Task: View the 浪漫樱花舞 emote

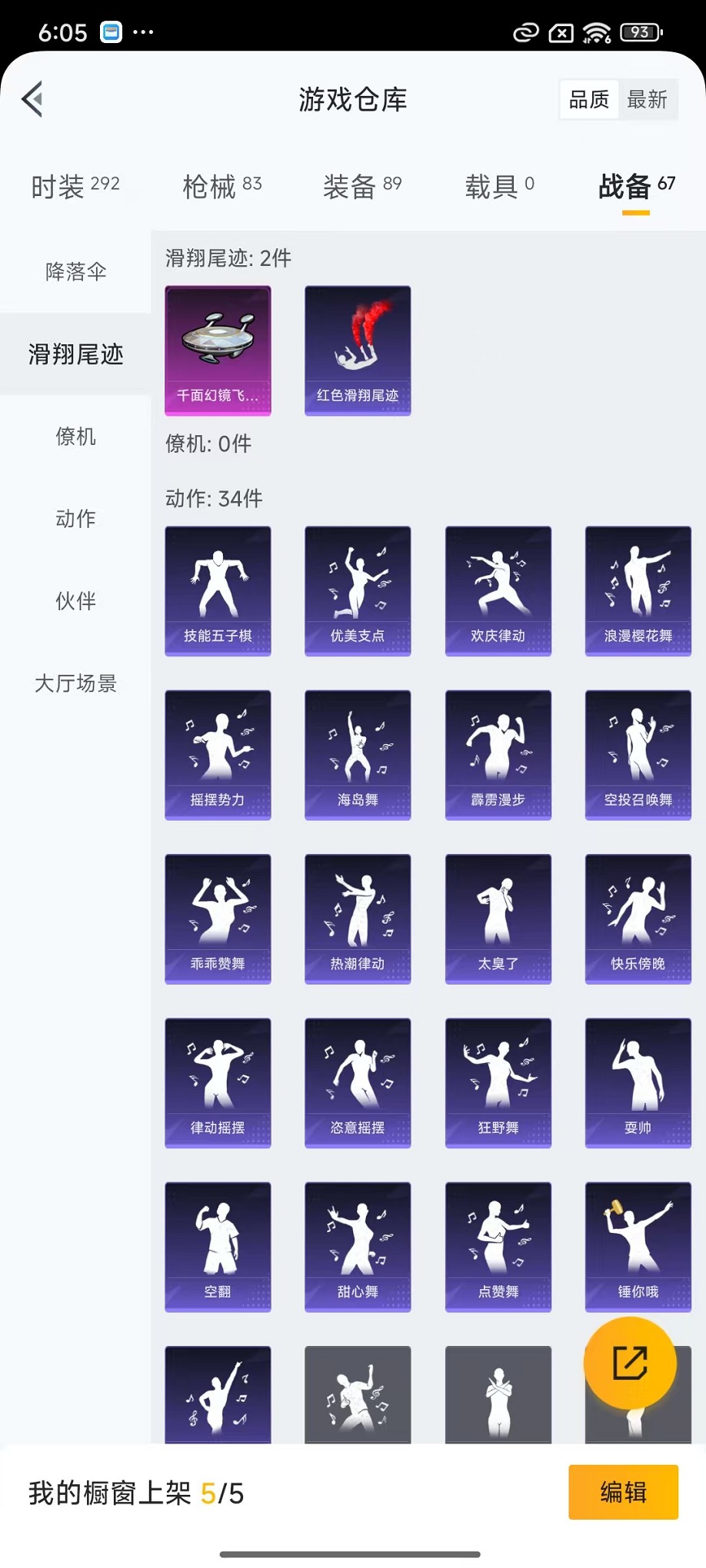Action: (x=638, y=590)
